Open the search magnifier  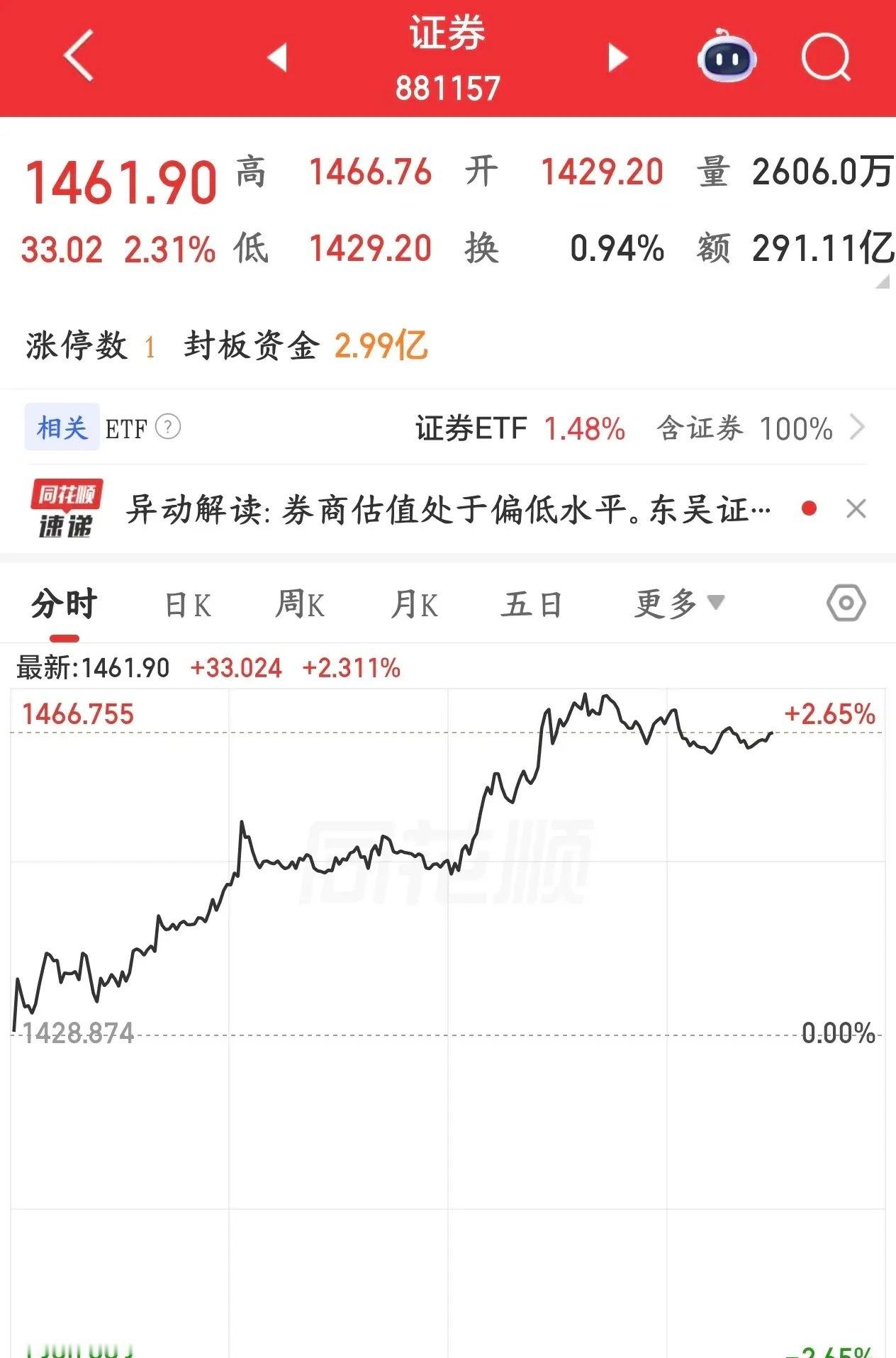point(827,57)
